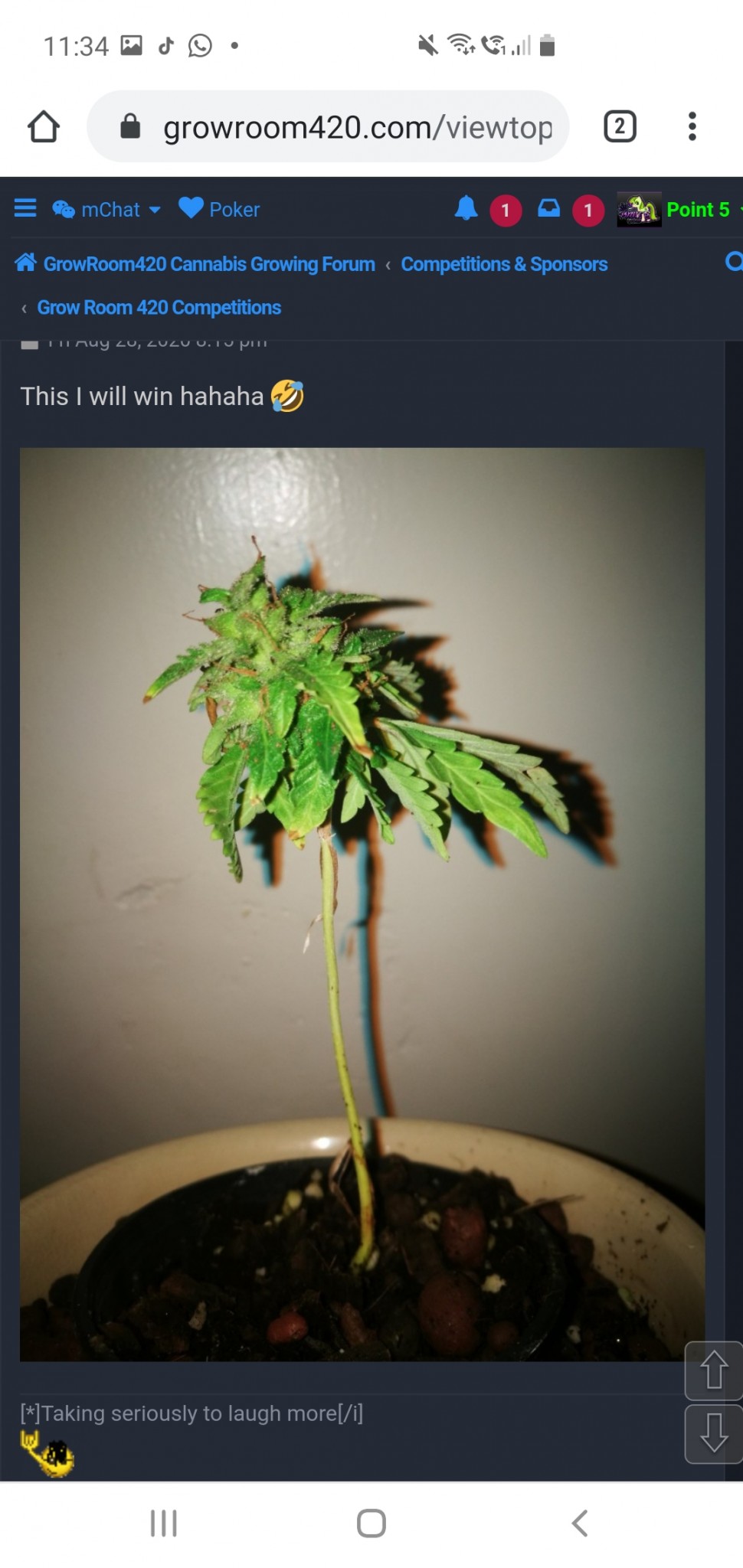Tap the growroom420.com address bar
The image size is (743, 1568).
[337, 127]
